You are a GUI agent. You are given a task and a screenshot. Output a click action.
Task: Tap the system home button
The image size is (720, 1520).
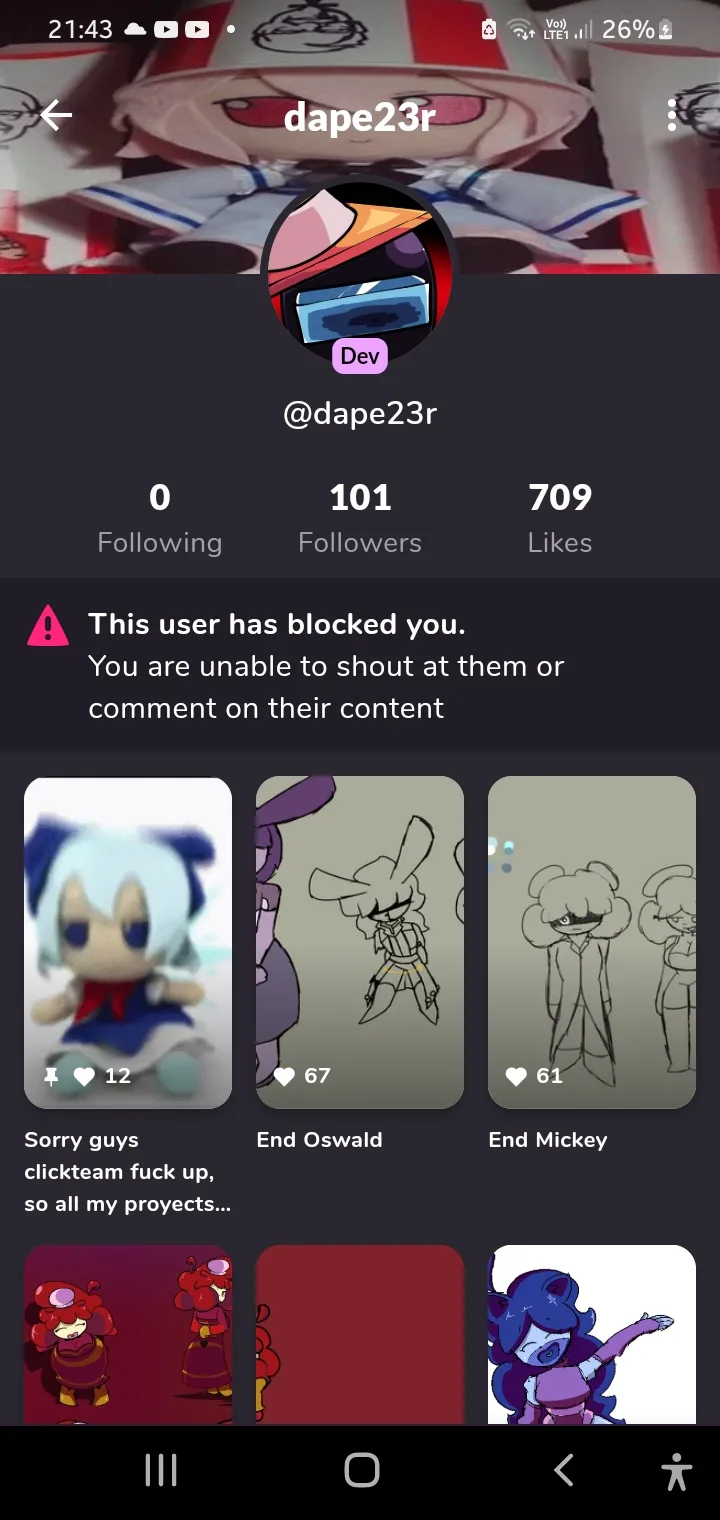pyautogui.click(x=361, y=1470)
